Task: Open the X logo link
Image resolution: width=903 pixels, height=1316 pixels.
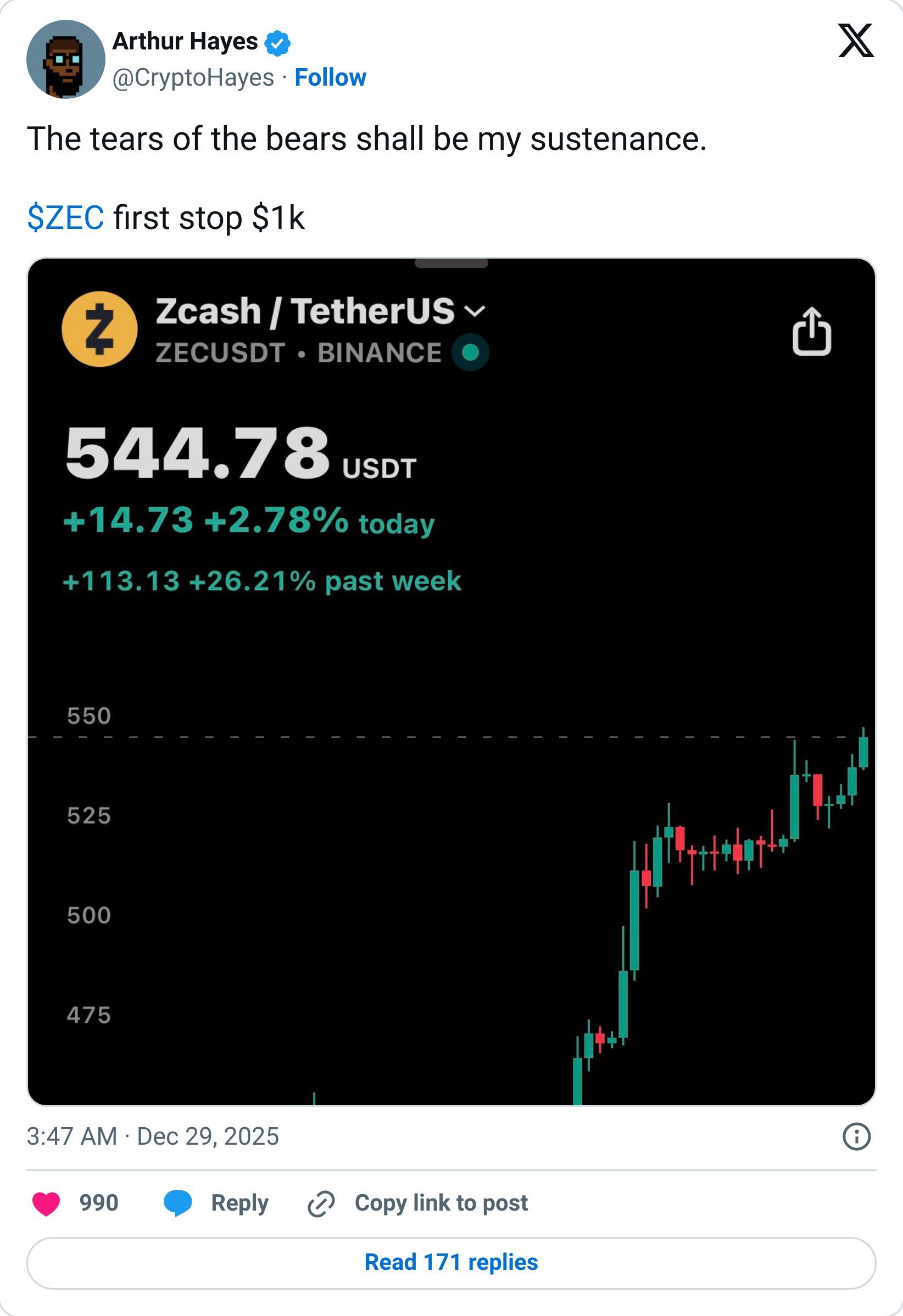Action: (855, 41)
